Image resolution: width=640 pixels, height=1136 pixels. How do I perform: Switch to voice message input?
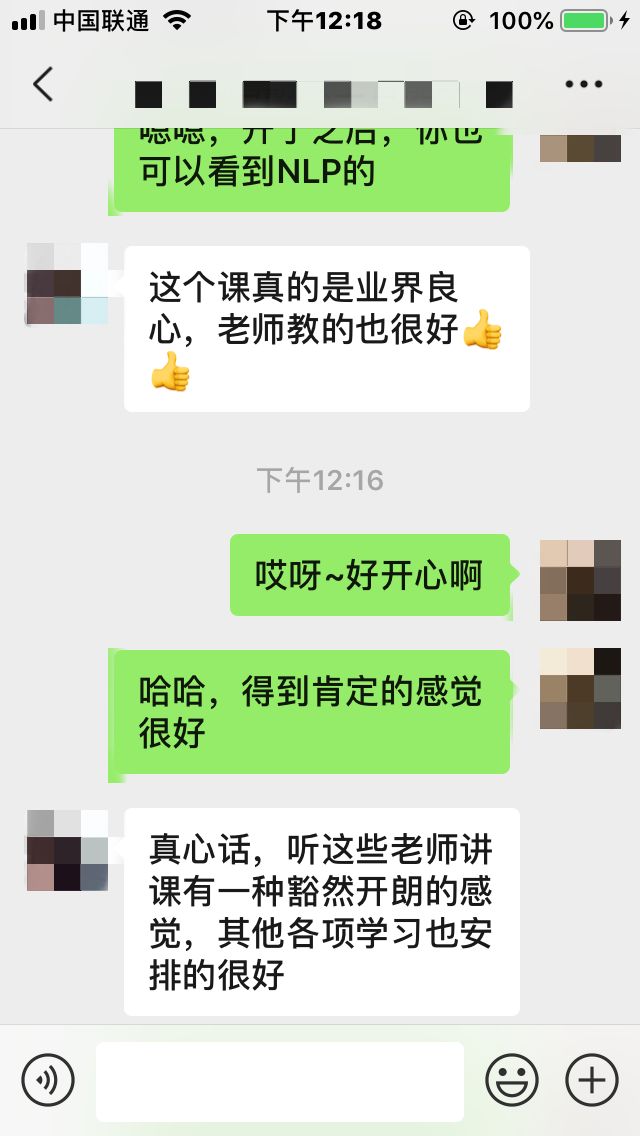click(48, 1080)
